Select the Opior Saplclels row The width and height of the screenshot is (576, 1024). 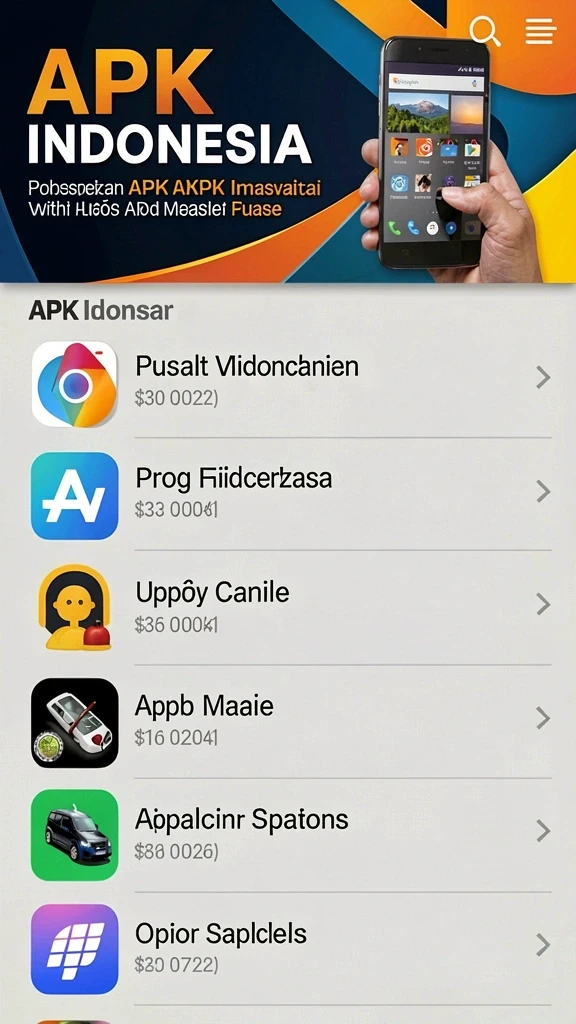point(292,948)
